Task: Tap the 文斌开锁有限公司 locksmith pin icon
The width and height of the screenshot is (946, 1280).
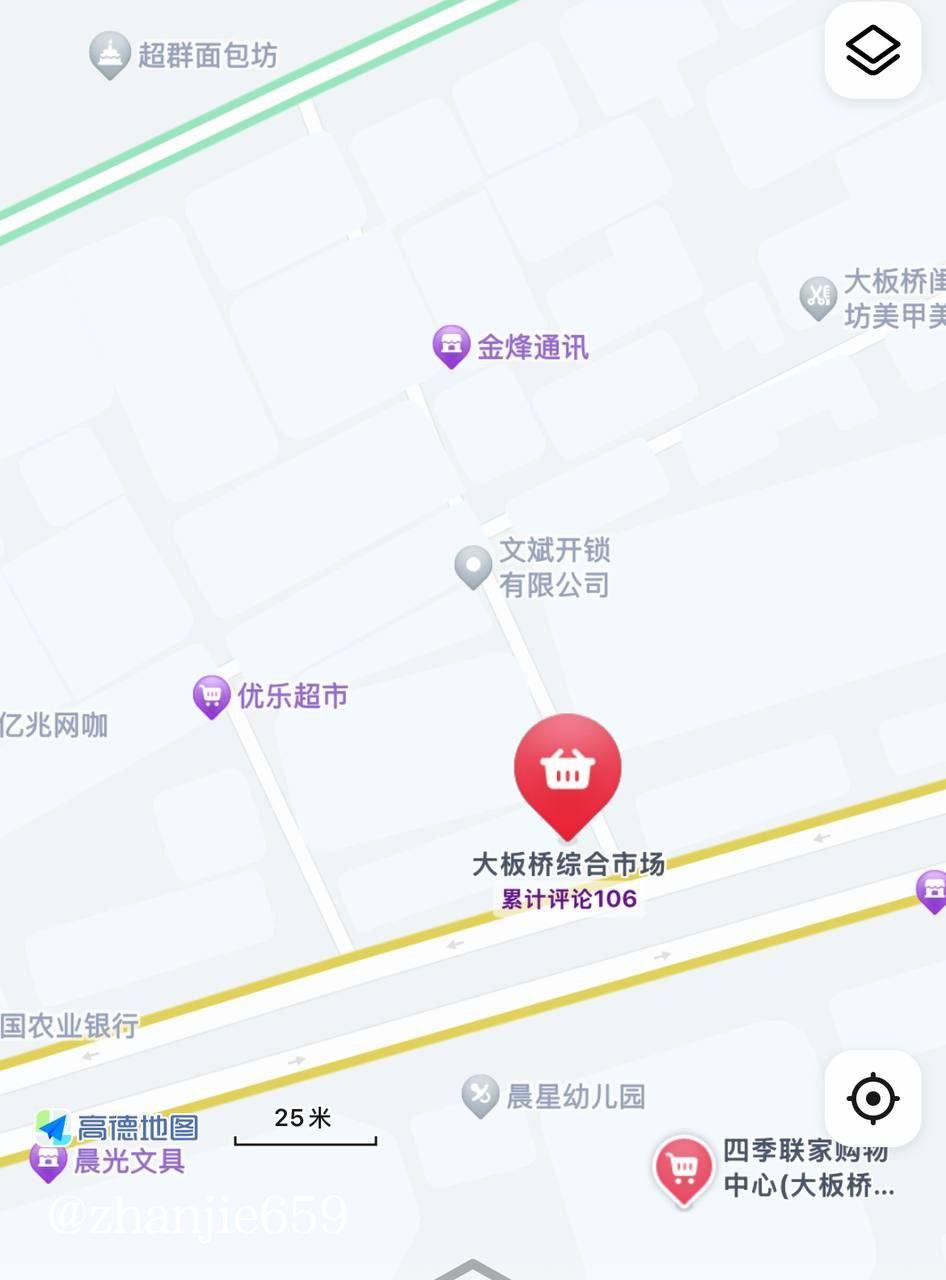Action: click(x=472, y=565)
